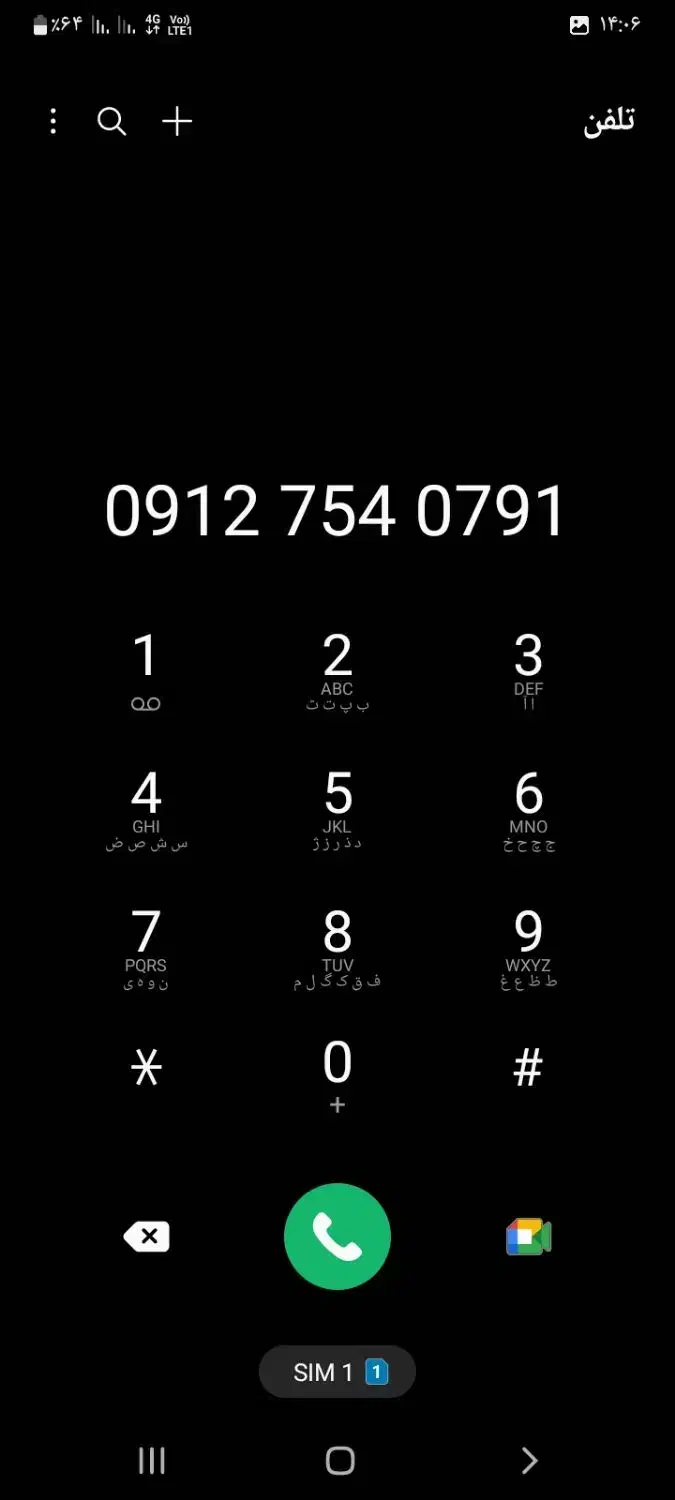The height and width of the screenshot is (1500, 675).
Task: Change the SIM 1 selection
Action: point(337,1372)
